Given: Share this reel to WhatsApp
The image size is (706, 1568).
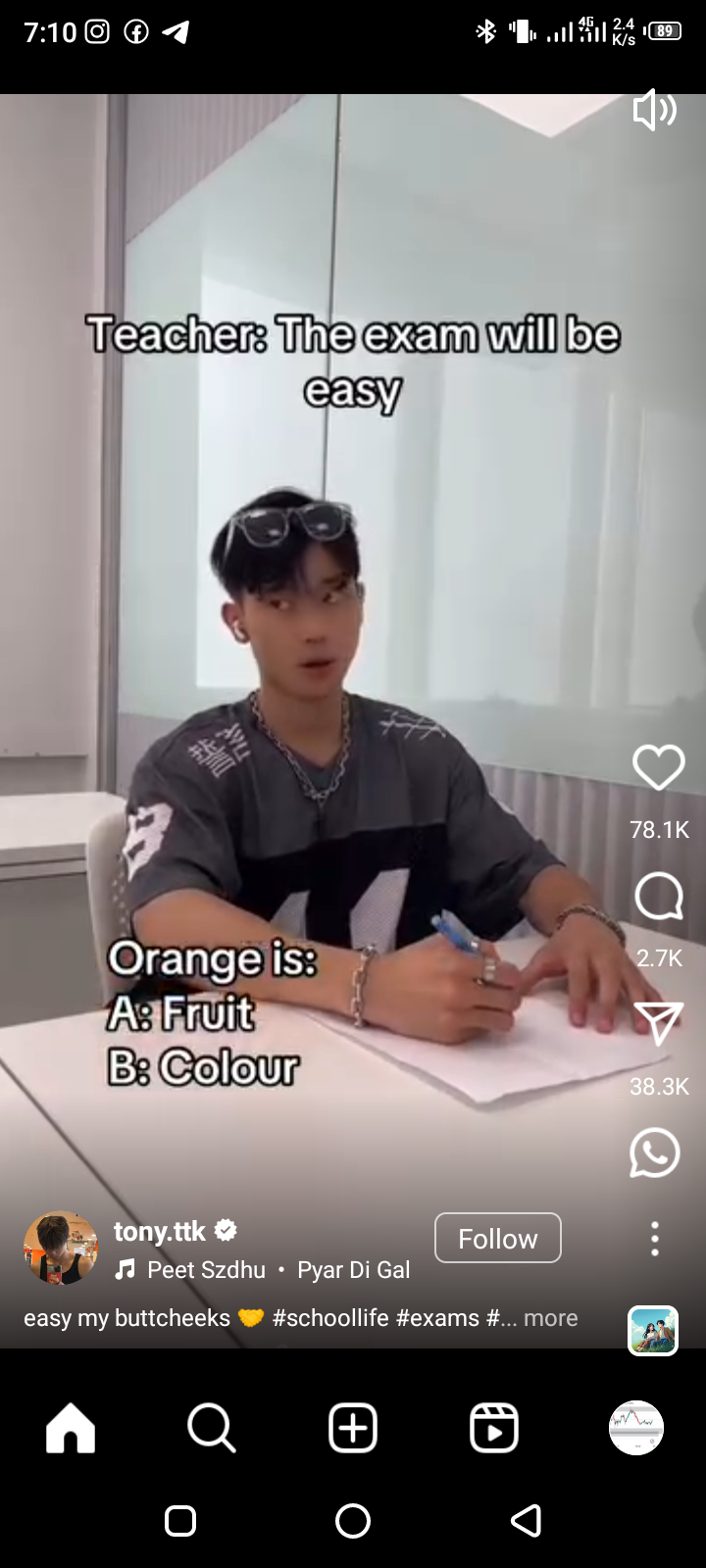Looking at the screenshot, I should point(655,1152).
